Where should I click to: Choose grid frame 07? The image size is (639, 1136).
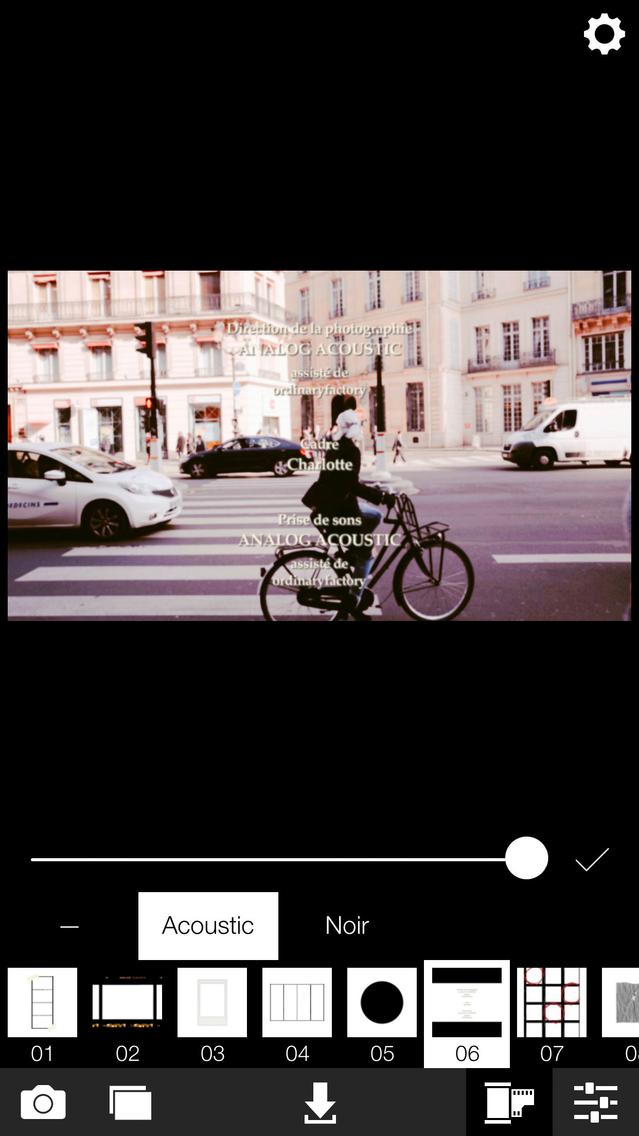(552, 1014)
